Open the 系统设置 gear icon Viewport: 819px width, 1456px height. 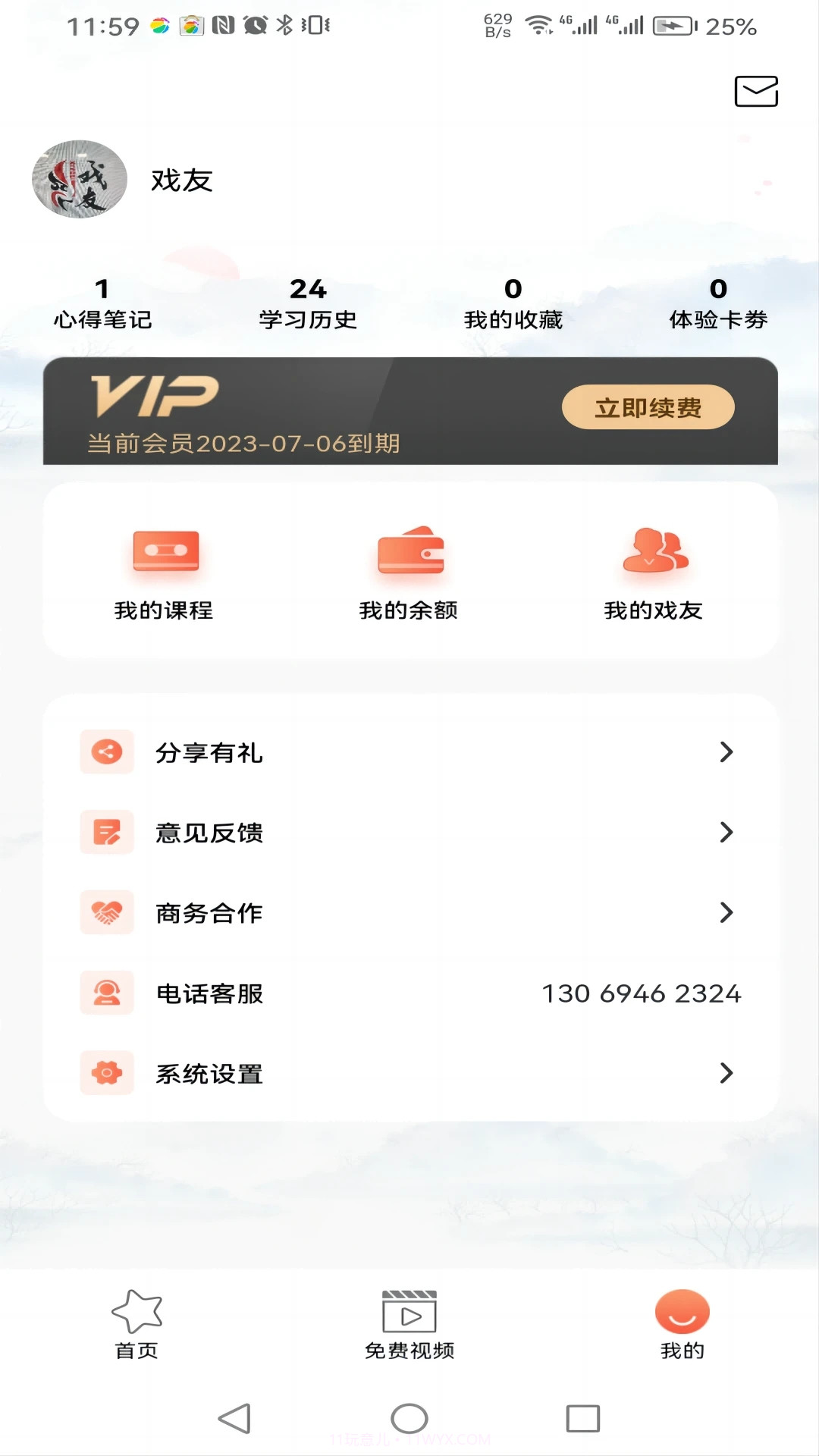coord(106,1073)
